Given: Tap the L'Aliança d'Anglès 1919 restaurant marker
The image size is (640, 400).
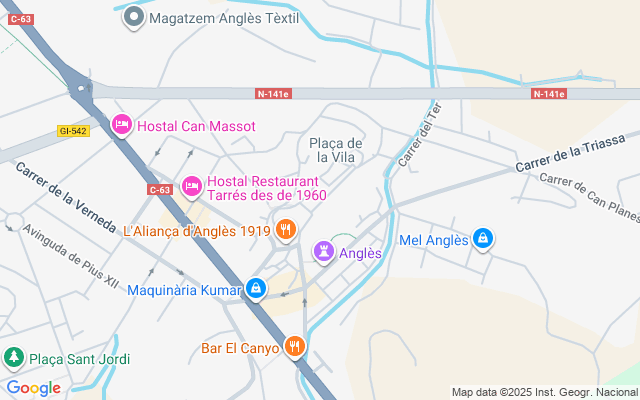Looking at the screenshot, I should pos(287,230).
